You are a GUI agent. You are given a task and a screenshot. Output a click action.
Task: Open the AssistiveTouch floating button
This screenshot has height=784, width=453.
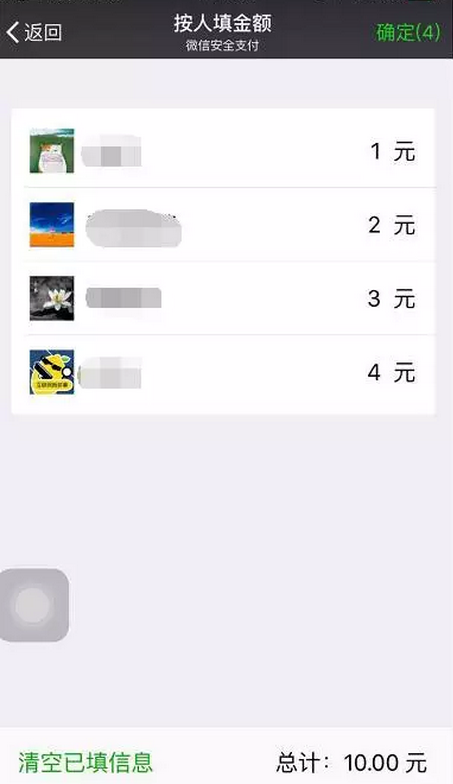pyautogui.click(x=33, y=605)
